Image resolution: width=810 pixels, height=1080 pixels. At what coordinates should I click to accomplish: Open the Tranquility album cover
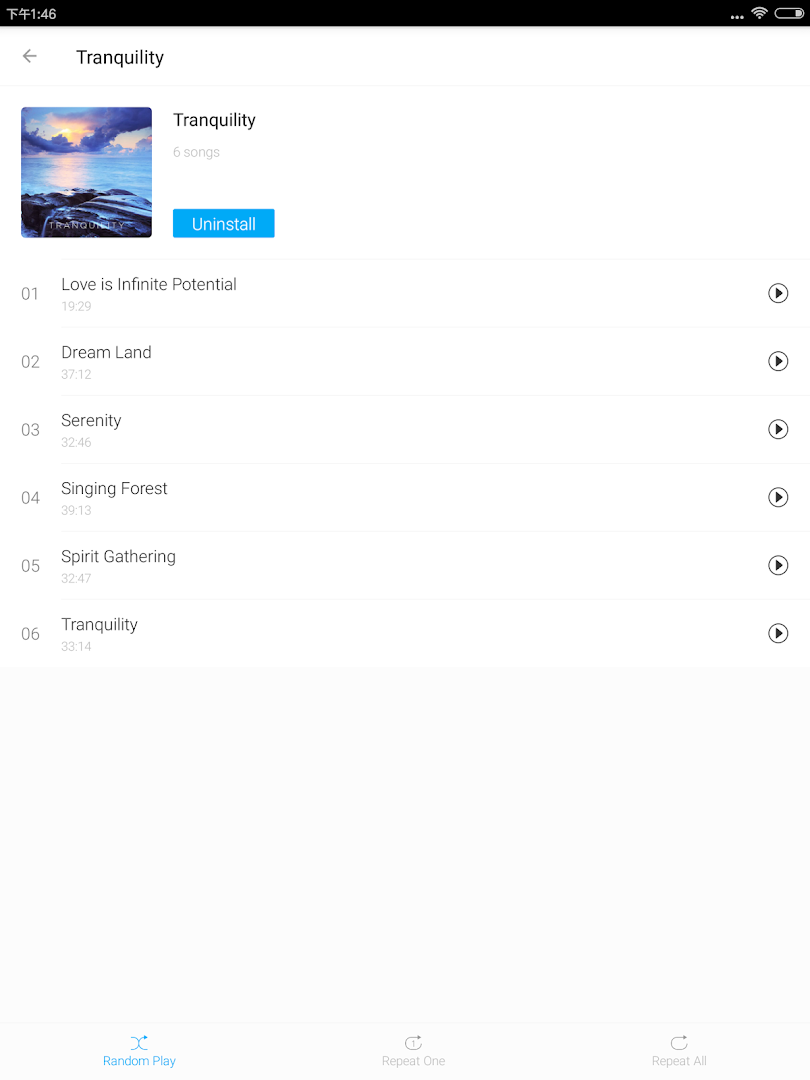(x=87, y=172)
